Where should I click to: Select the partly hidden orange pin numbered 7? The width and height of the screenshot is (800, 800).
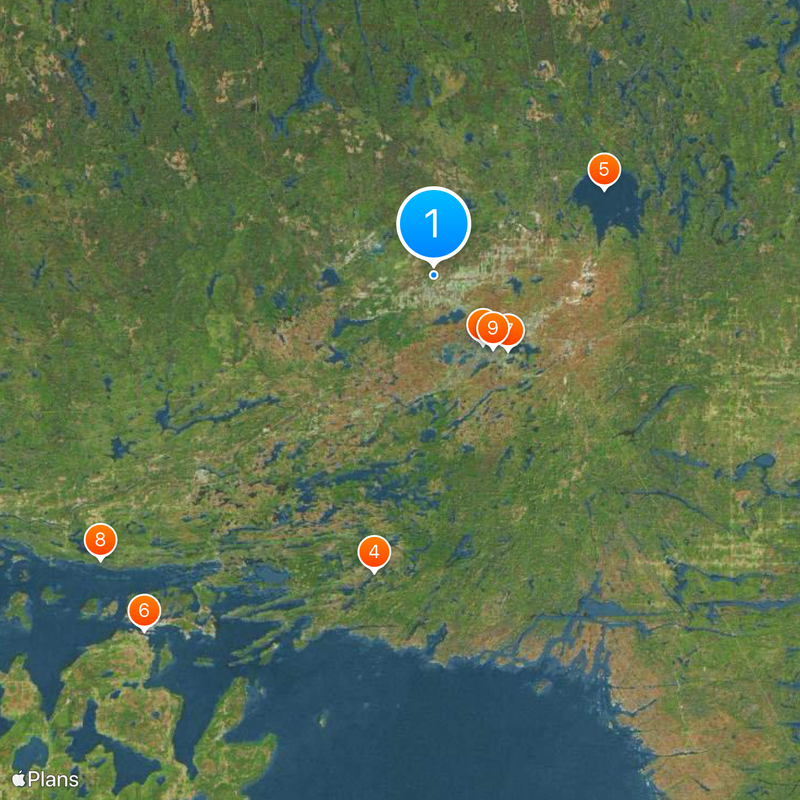click(514, 330)
